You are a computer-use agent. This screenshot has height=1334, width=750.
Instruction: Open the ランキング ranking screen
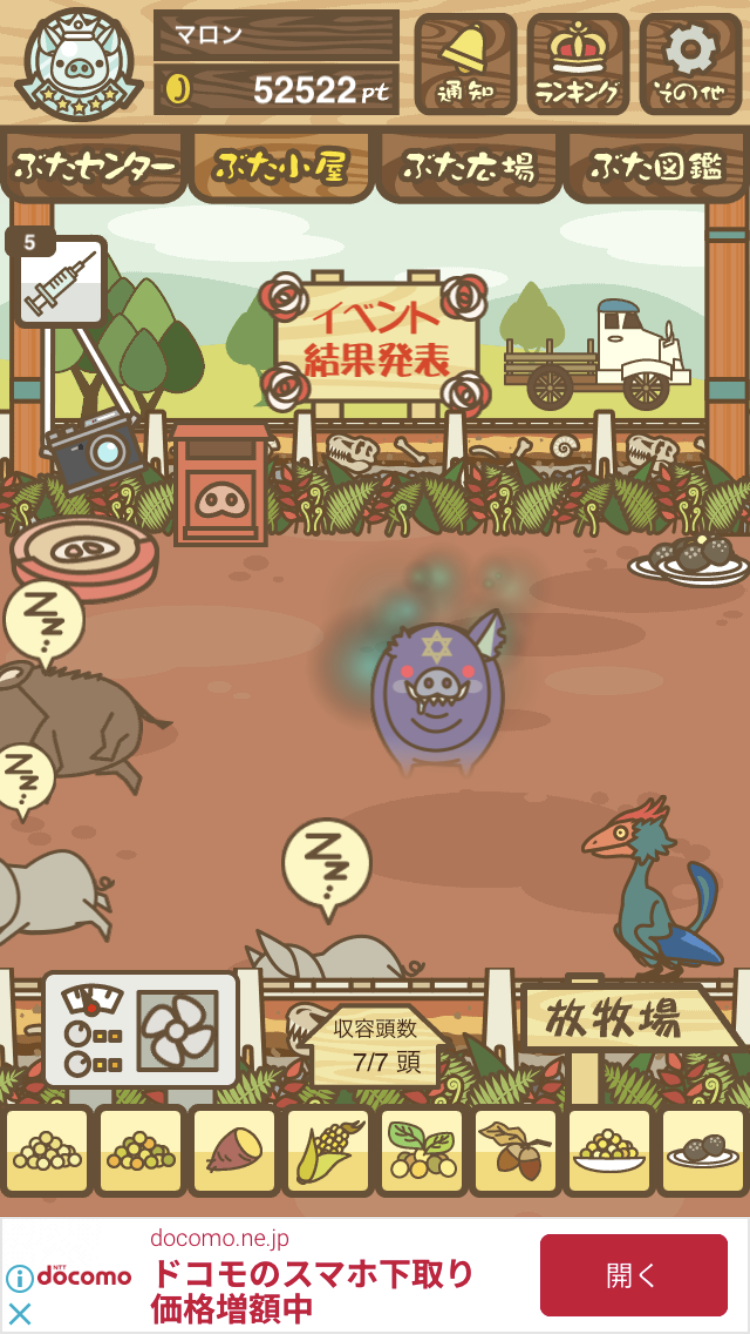click(x=578, y=63)
